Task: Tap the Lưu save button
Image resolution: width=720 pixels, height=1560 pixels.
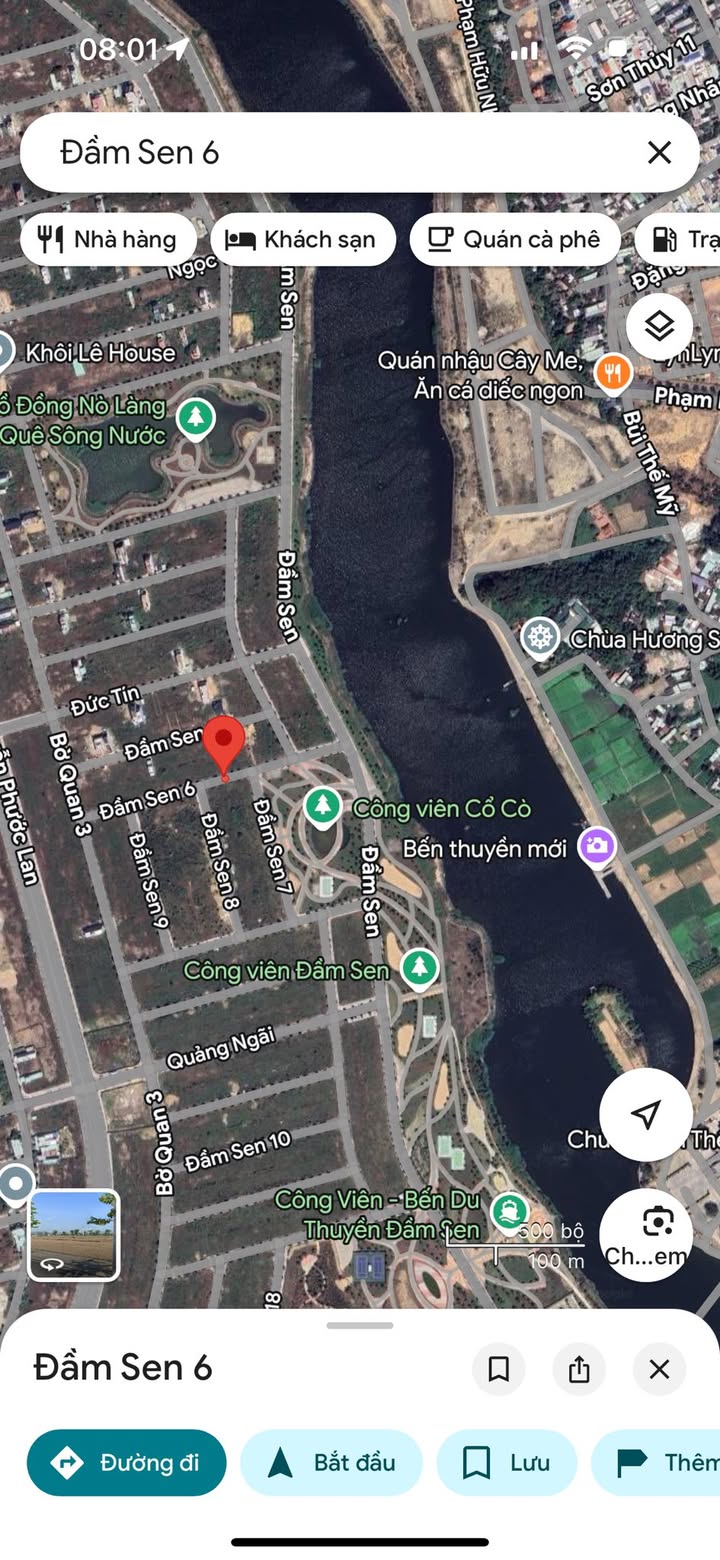Action: 506,1462
